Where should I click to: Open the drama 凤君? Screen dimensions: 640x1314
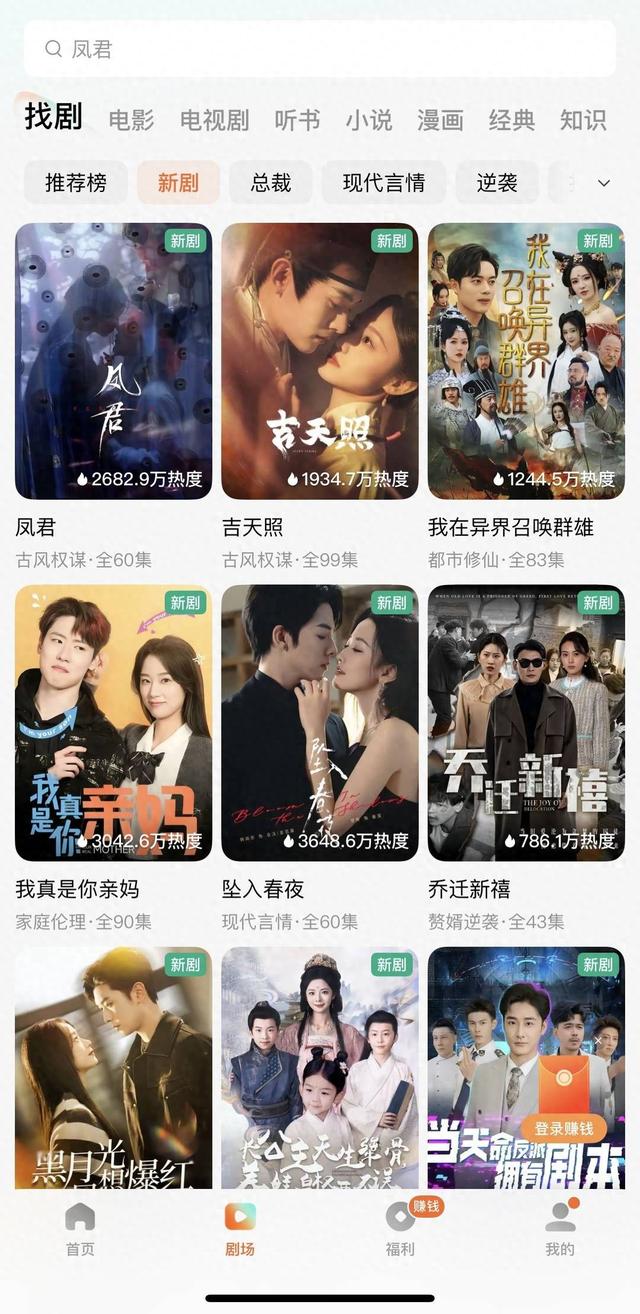pyautogui.click(x=113, y=361)
